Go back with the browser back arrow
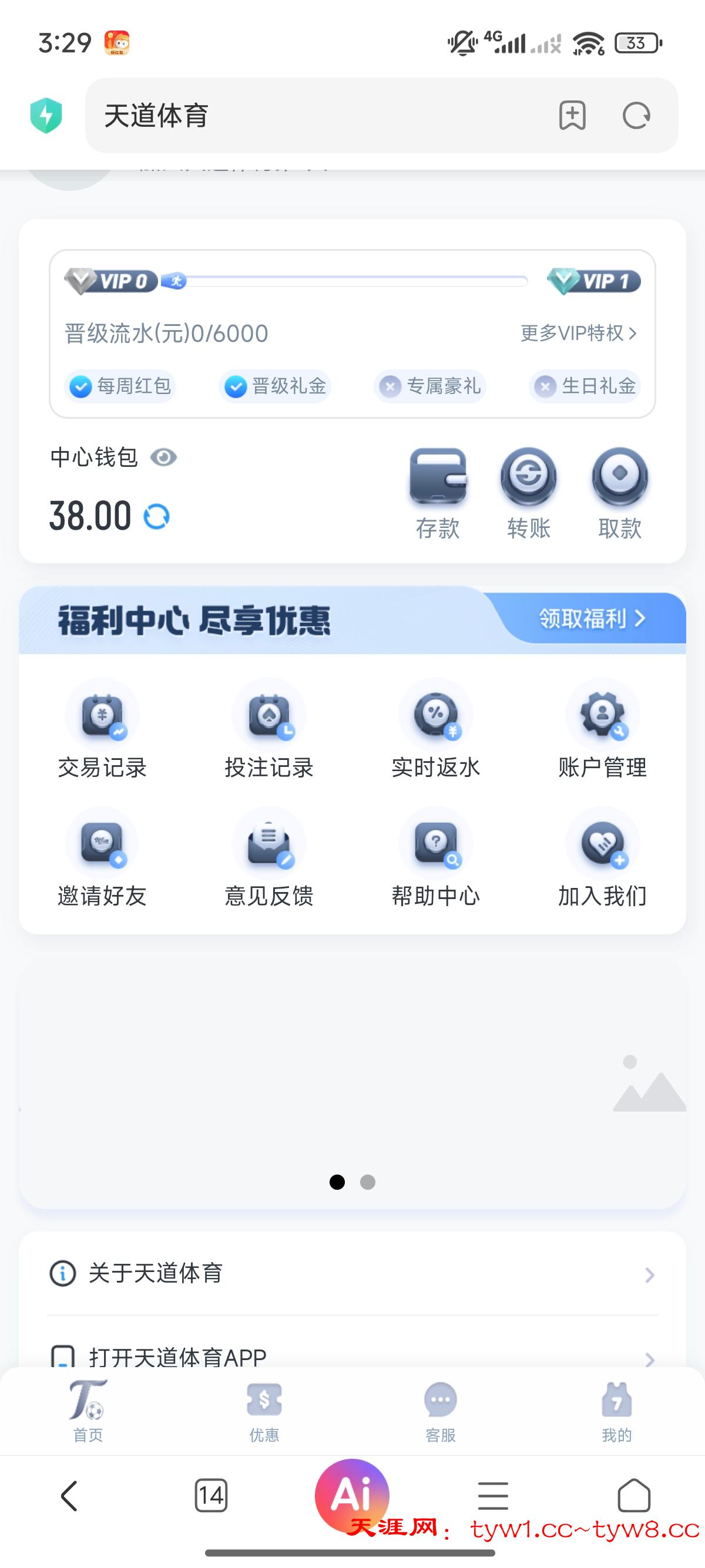The width and height of the screenshot is (705, 1568). click(69, 1496)
